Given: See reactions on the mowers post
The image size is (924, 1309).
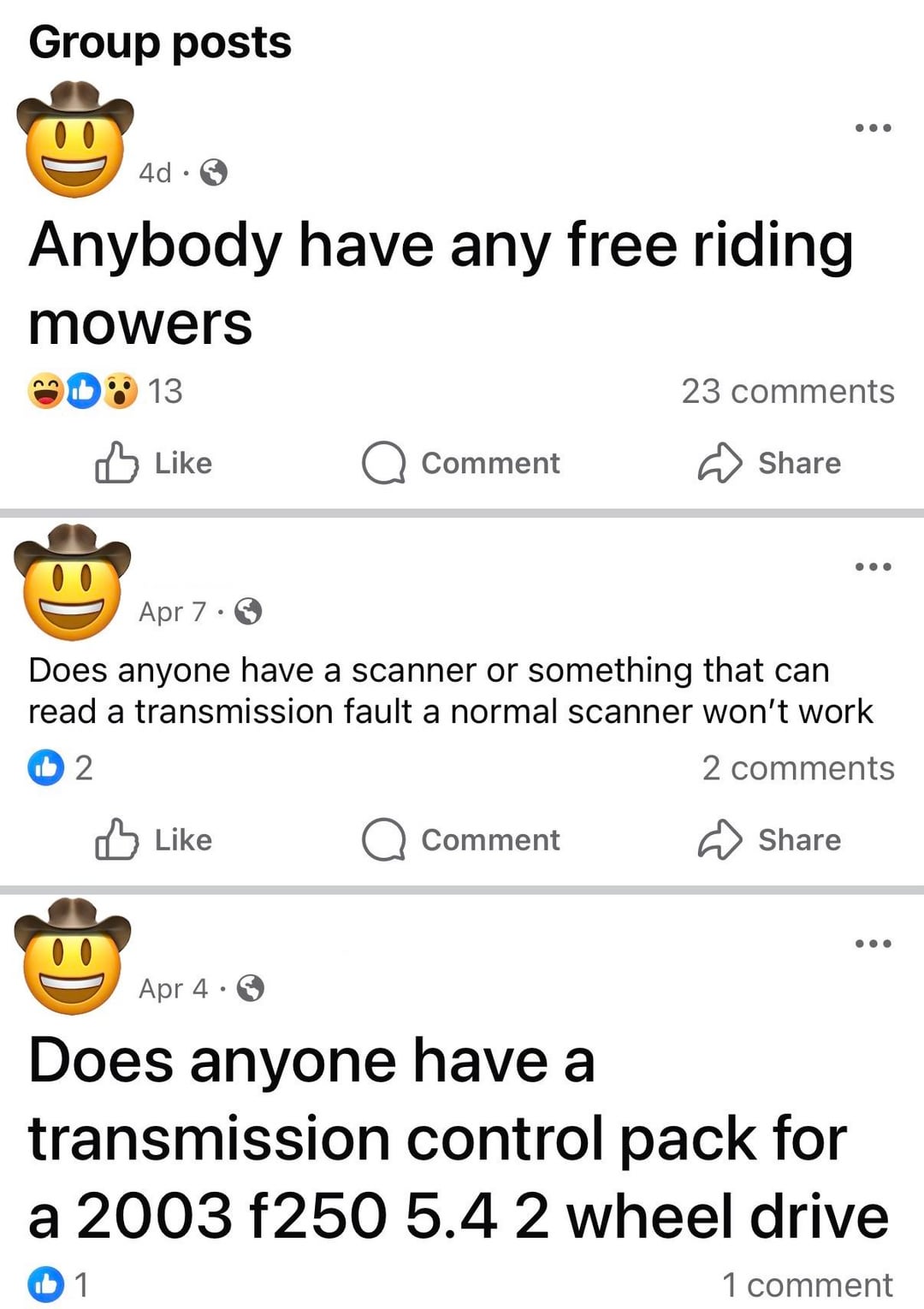Looking at the screenshot, I should [105, 392].
